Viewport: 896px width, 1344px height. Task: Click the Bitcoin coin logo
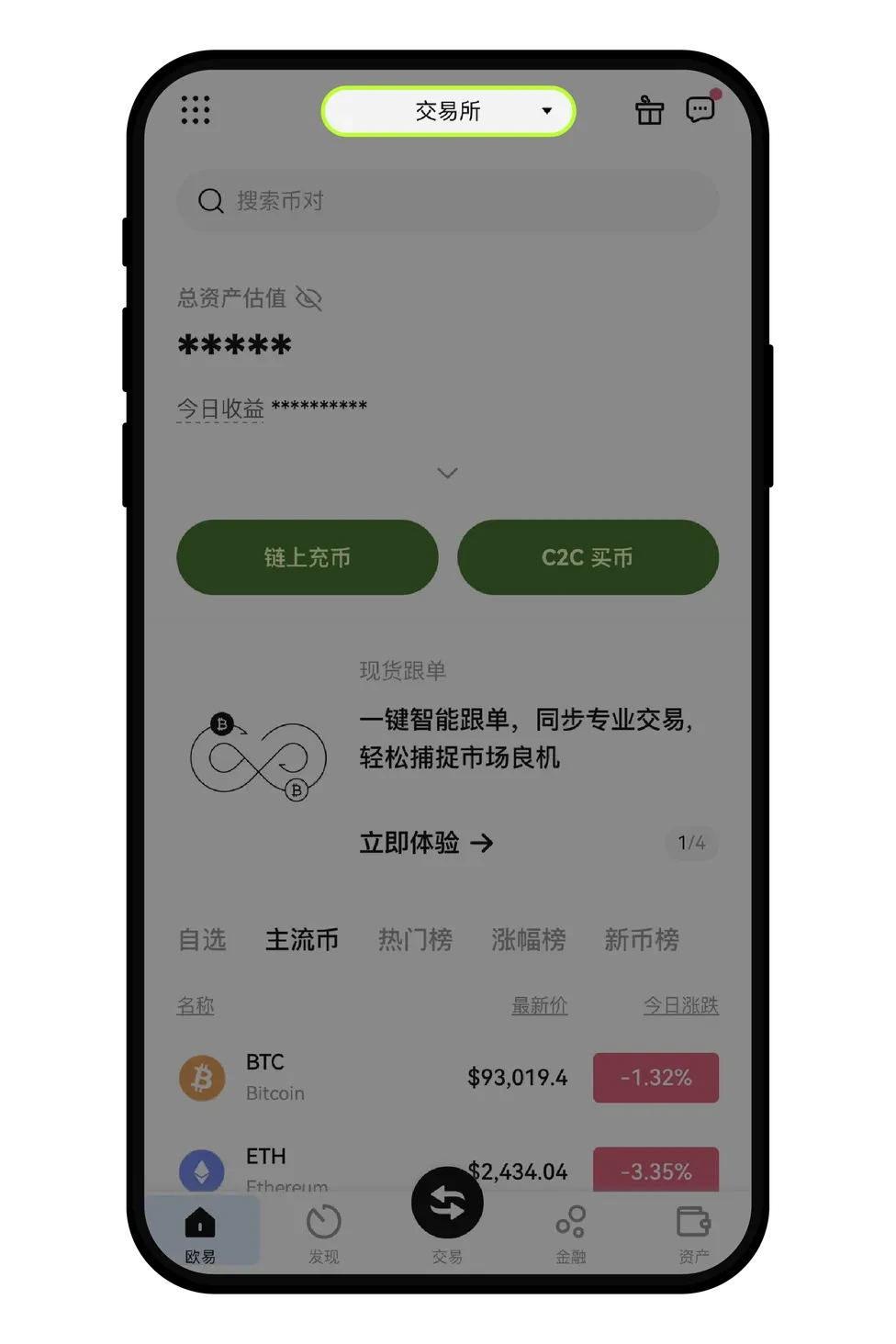pos(201,1078)
